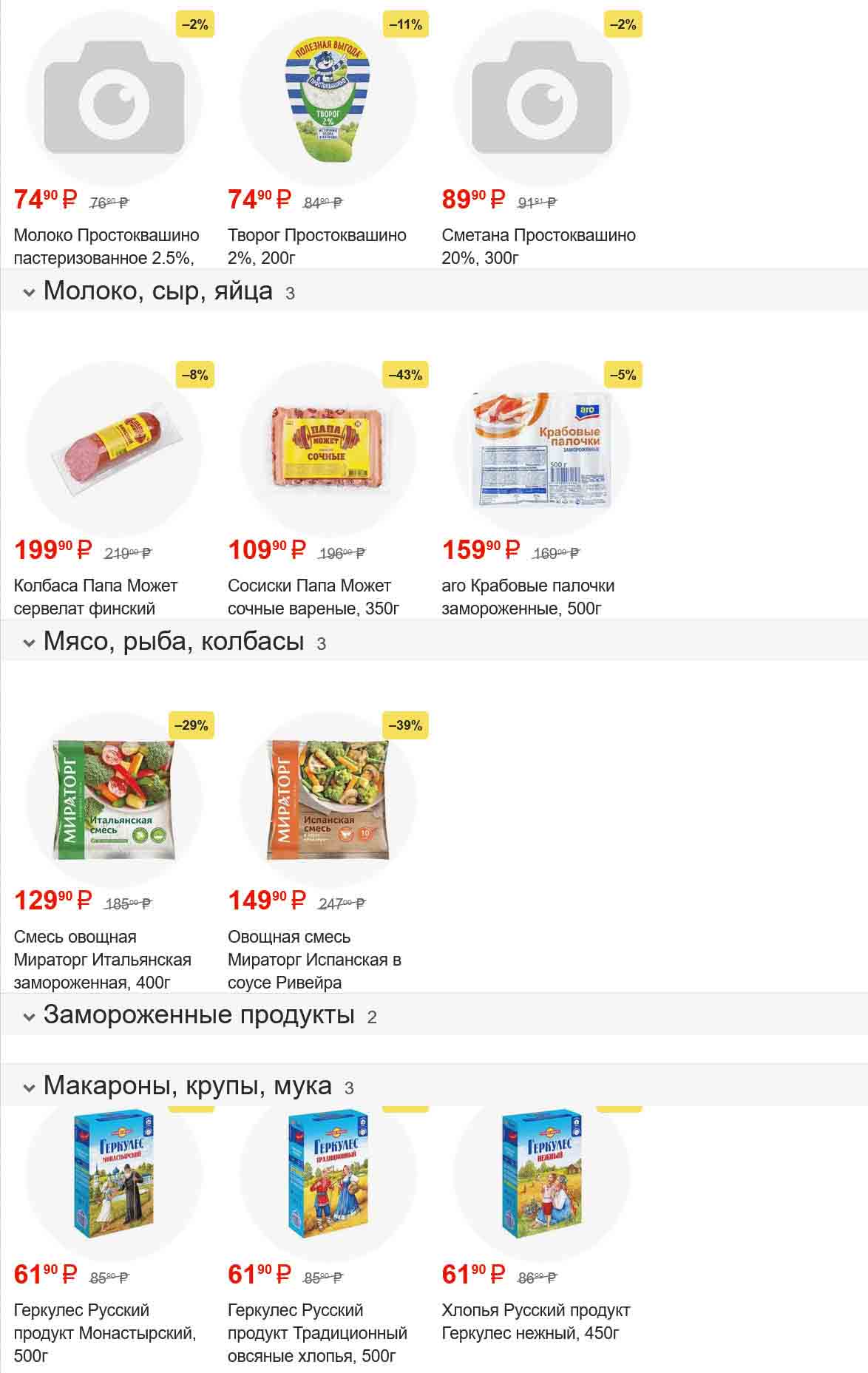This screenshot has width=868, height=1373.
Task: Open Смесь овощная Мираторг Итальянская card
Action: (x=102, y=959)
